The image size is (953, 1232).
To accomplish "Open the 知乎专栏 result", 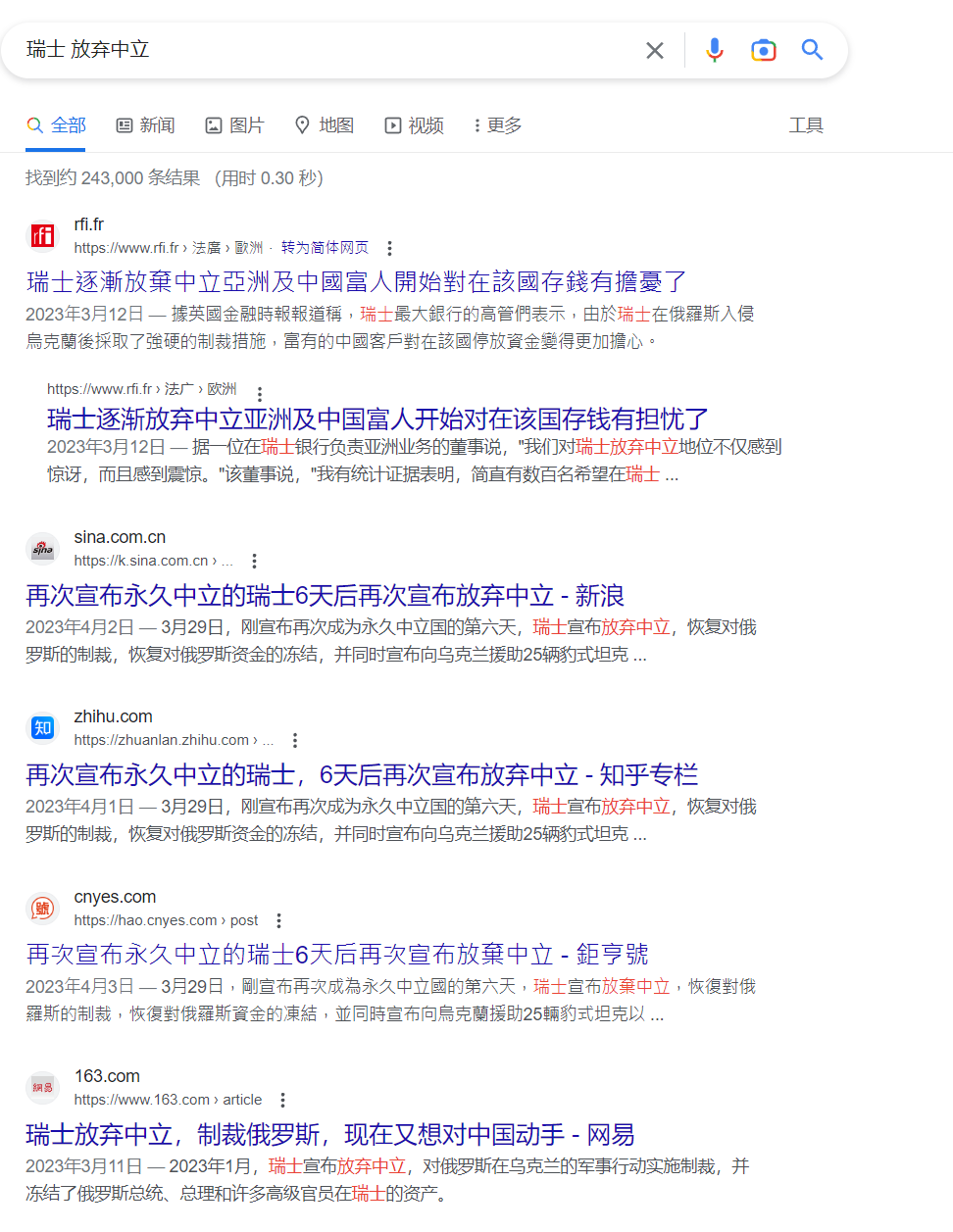I will click(x=362, y=775).
